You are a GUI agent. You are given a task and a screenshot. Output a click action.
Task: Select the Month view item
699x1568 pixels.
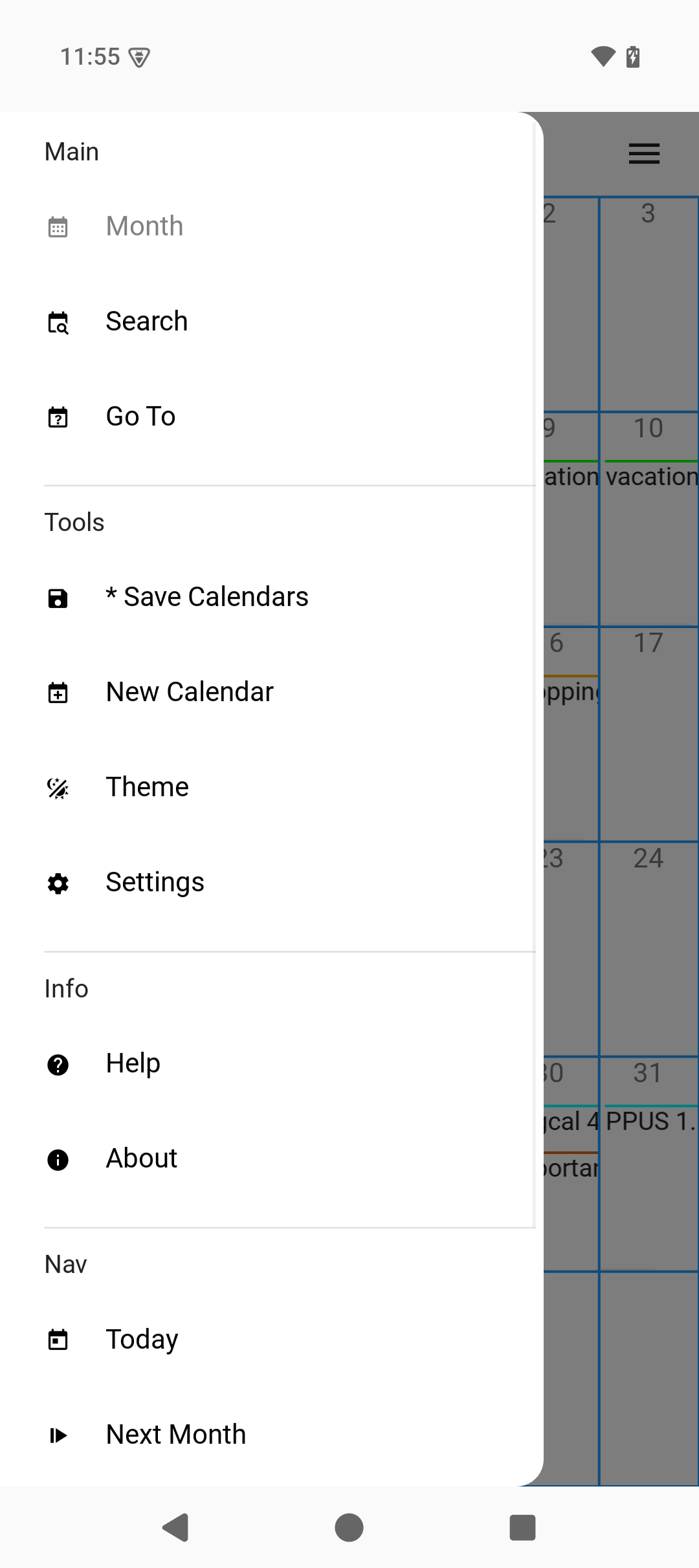pyautogui.click(x=144, y=226)
